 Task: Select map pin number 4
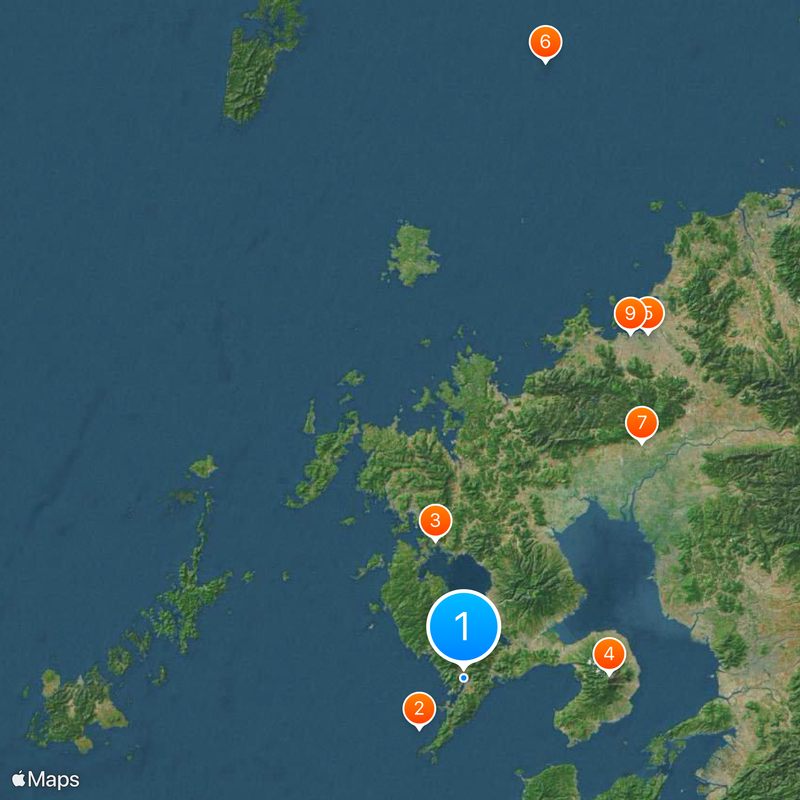point(609,655)
